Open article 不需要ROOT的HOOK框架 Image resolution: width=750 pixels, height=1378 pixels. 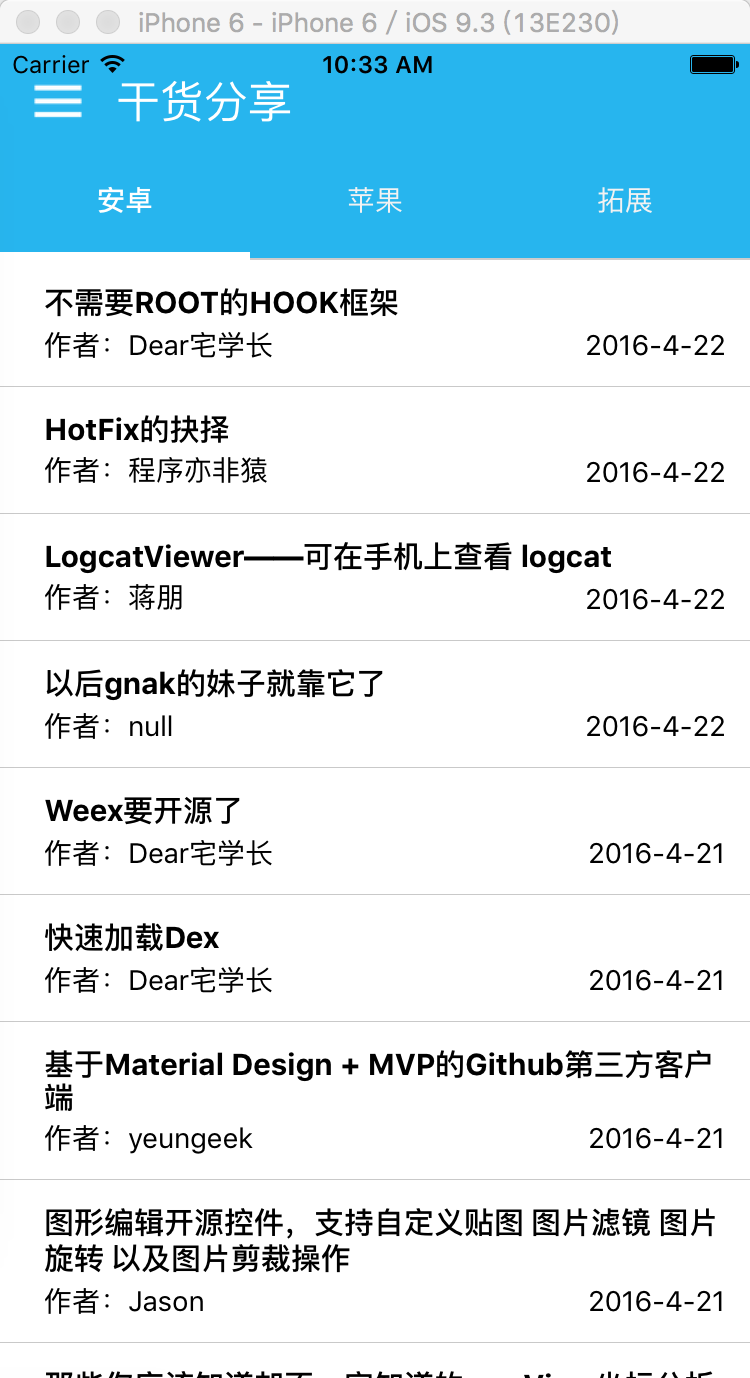click(222, 302)
